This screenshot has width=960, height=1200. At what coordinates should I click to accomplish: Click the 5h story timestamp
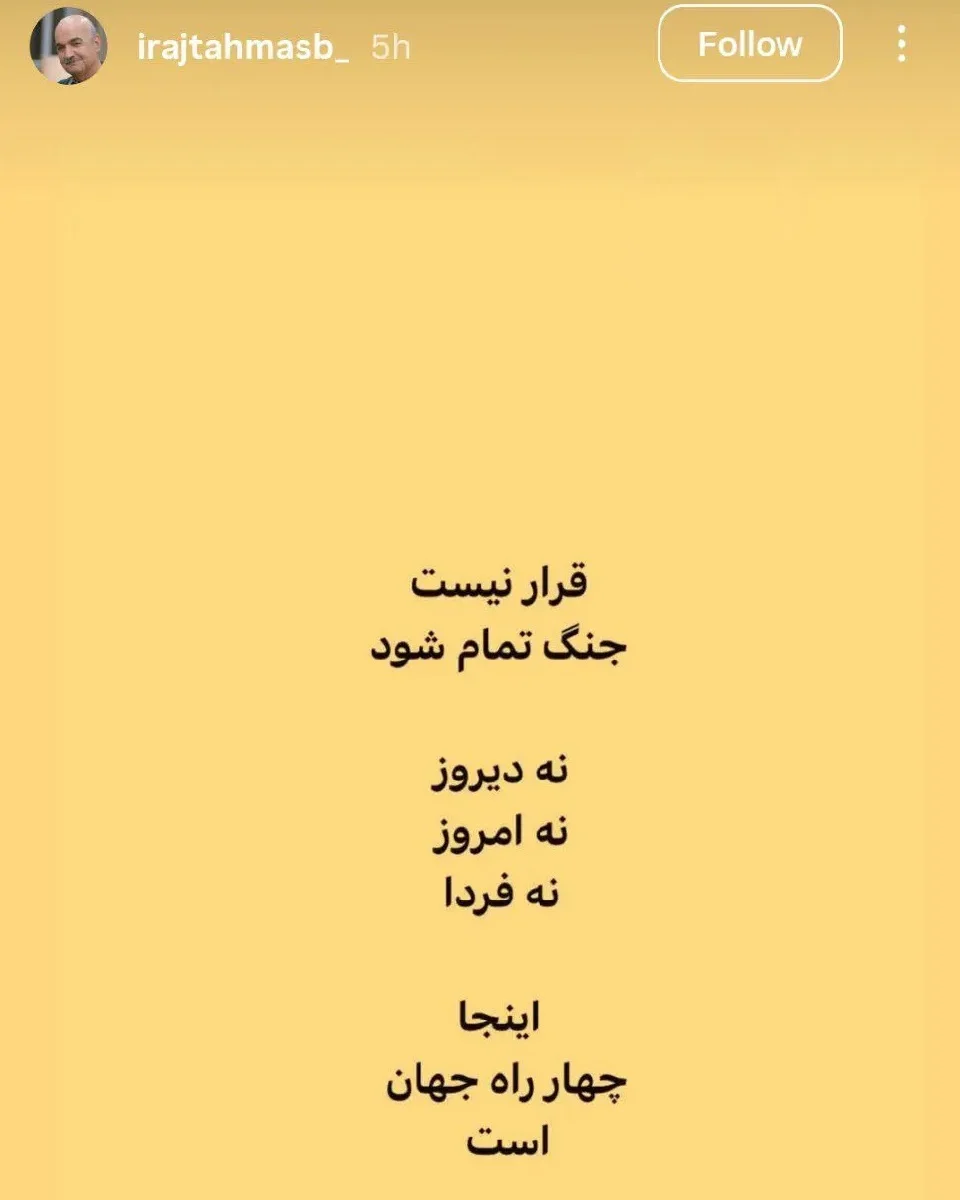click(389, 44)
